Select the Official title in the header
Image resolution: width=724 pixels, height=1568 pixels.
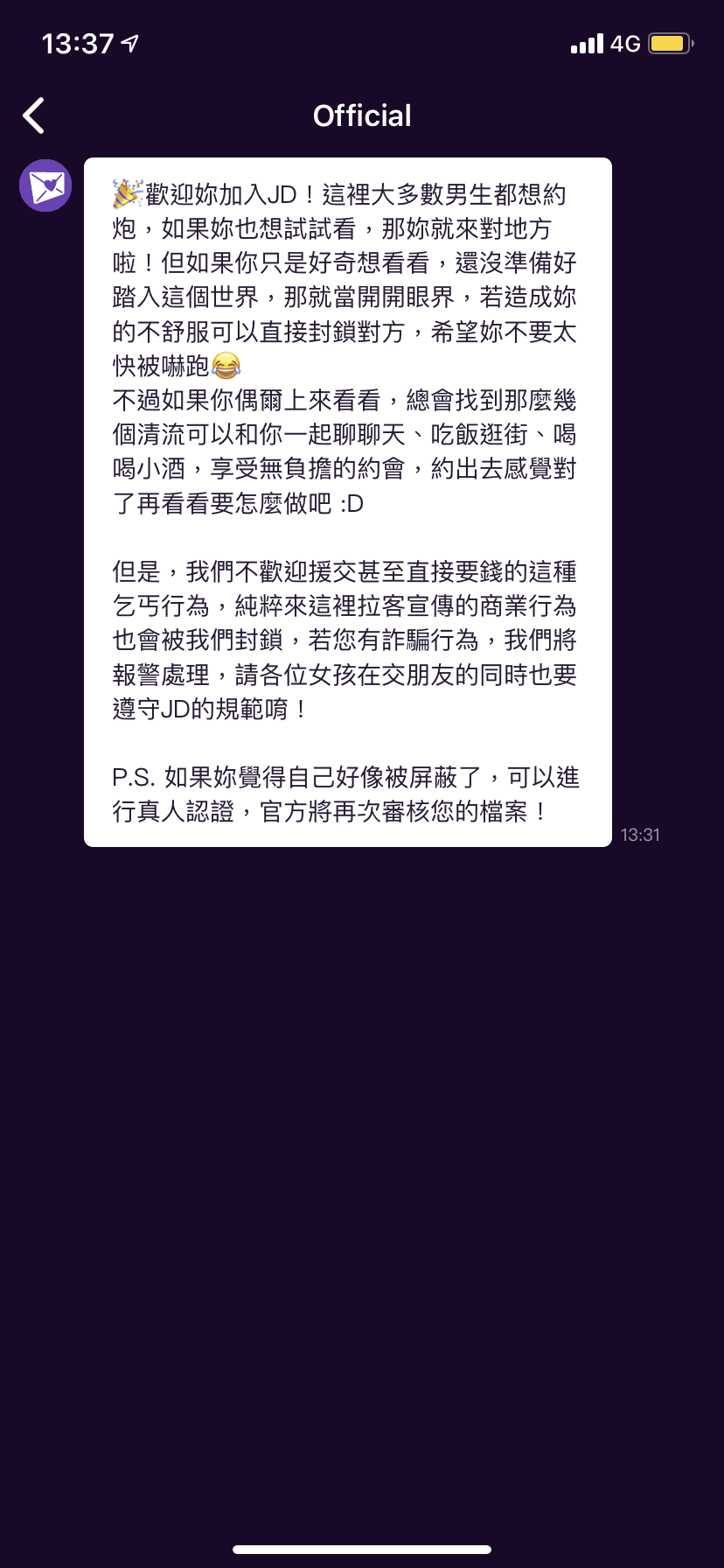coord(362,115)
